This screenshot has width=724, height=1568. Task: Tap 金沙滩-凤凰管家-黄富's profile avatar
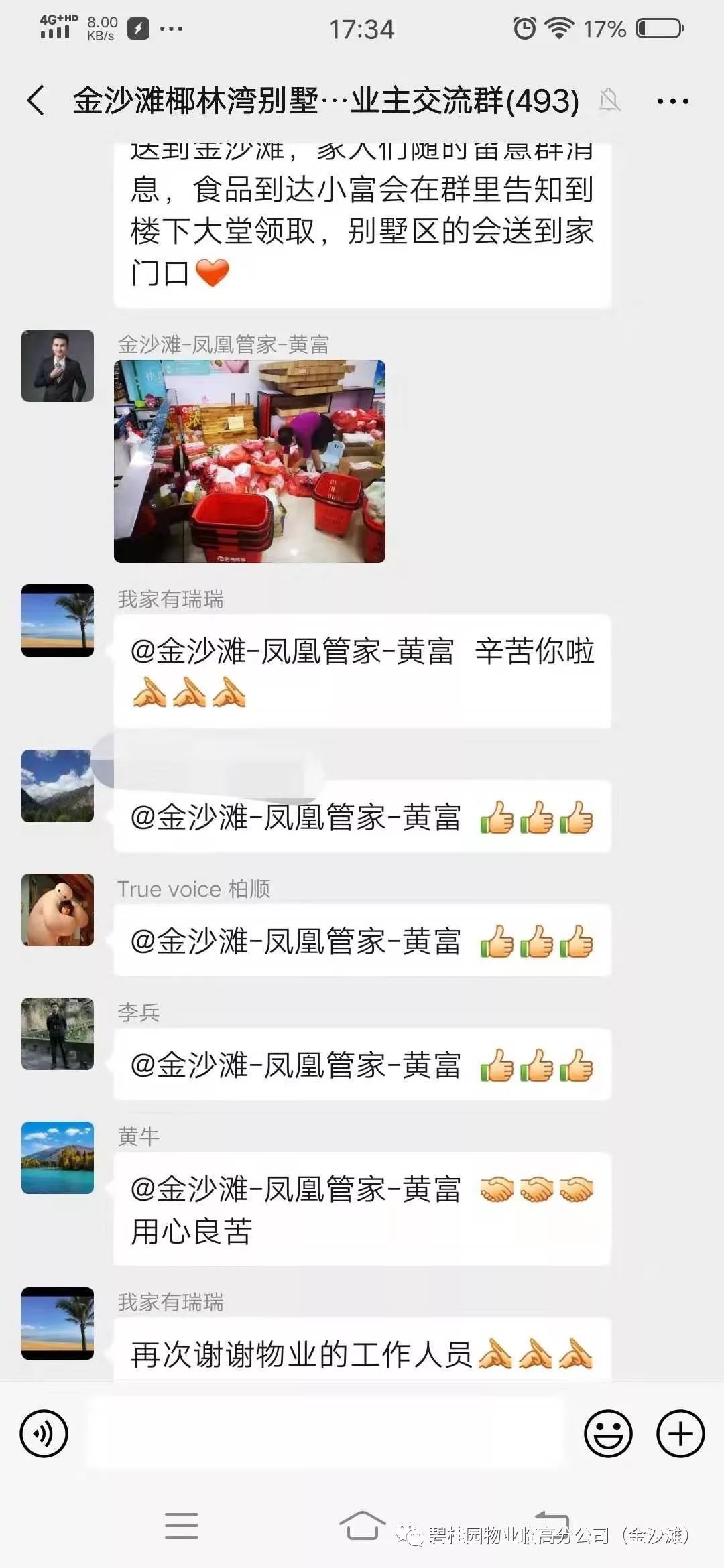(x=58, y=366)
